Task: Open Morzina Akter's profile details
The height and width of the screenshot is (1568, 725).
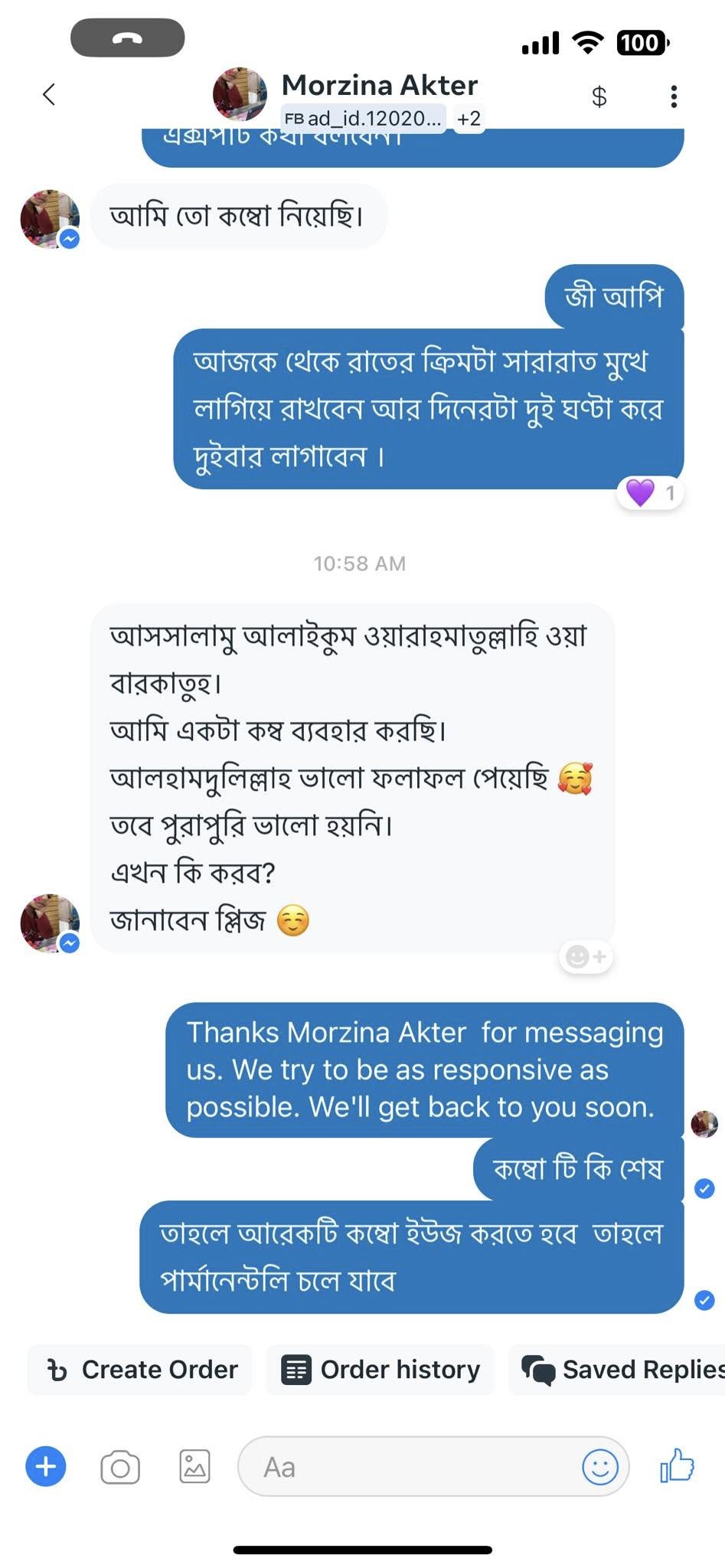Action: pyautogui.click(x=379, y=85)
